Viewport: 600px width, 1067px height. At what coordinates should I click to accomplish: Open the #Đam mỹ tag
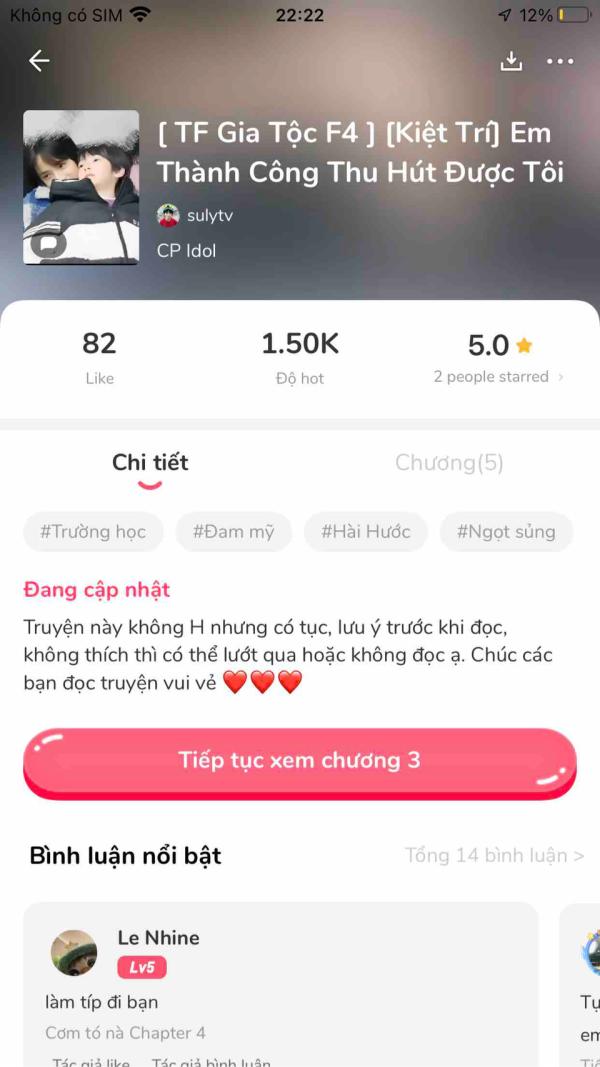(233, 532)
